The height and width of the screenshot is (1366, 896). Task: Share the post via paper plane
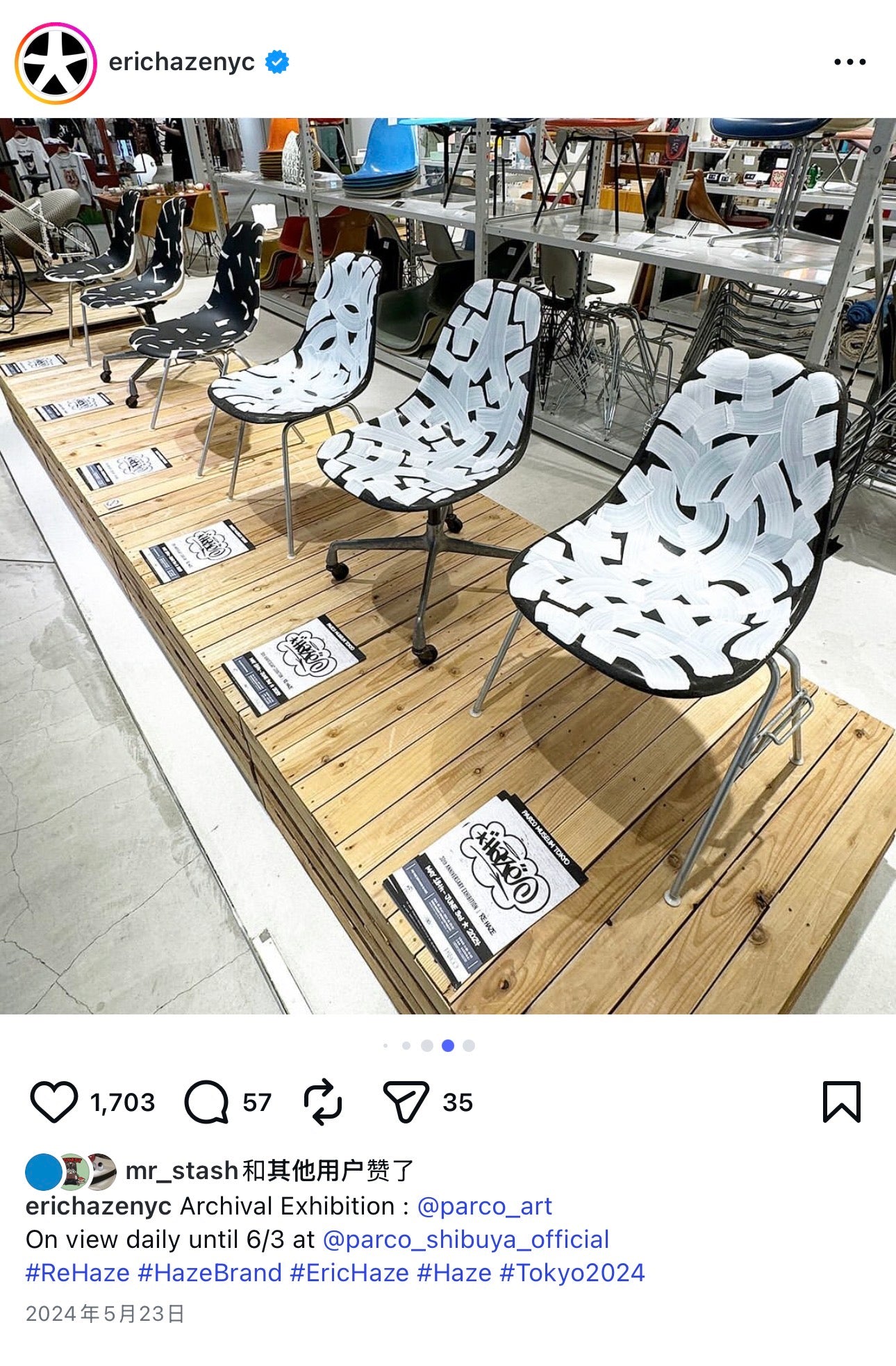coord(406,1102)
